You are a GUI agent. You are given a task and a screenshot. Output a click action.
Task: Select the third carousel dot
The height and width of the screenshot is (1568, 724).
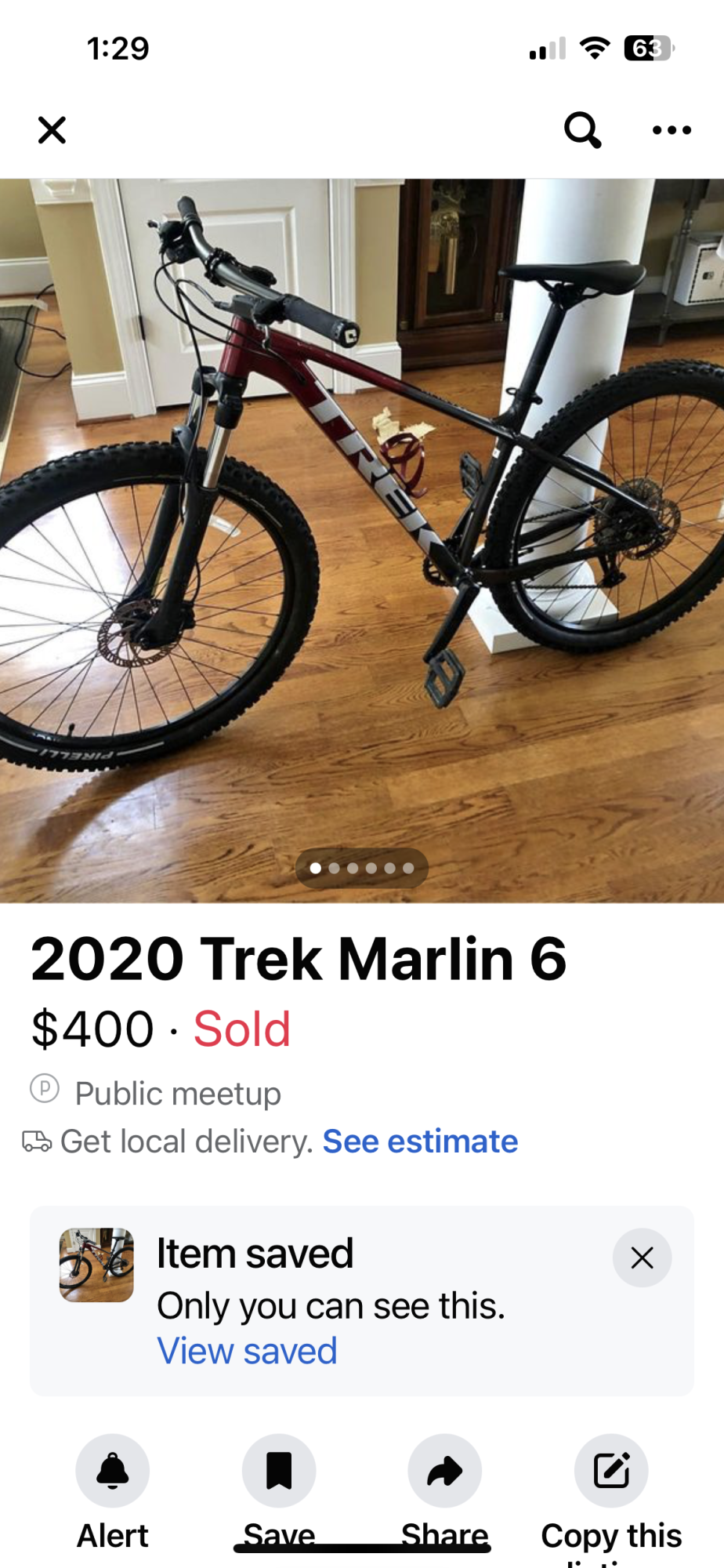(x=353, y=868)
